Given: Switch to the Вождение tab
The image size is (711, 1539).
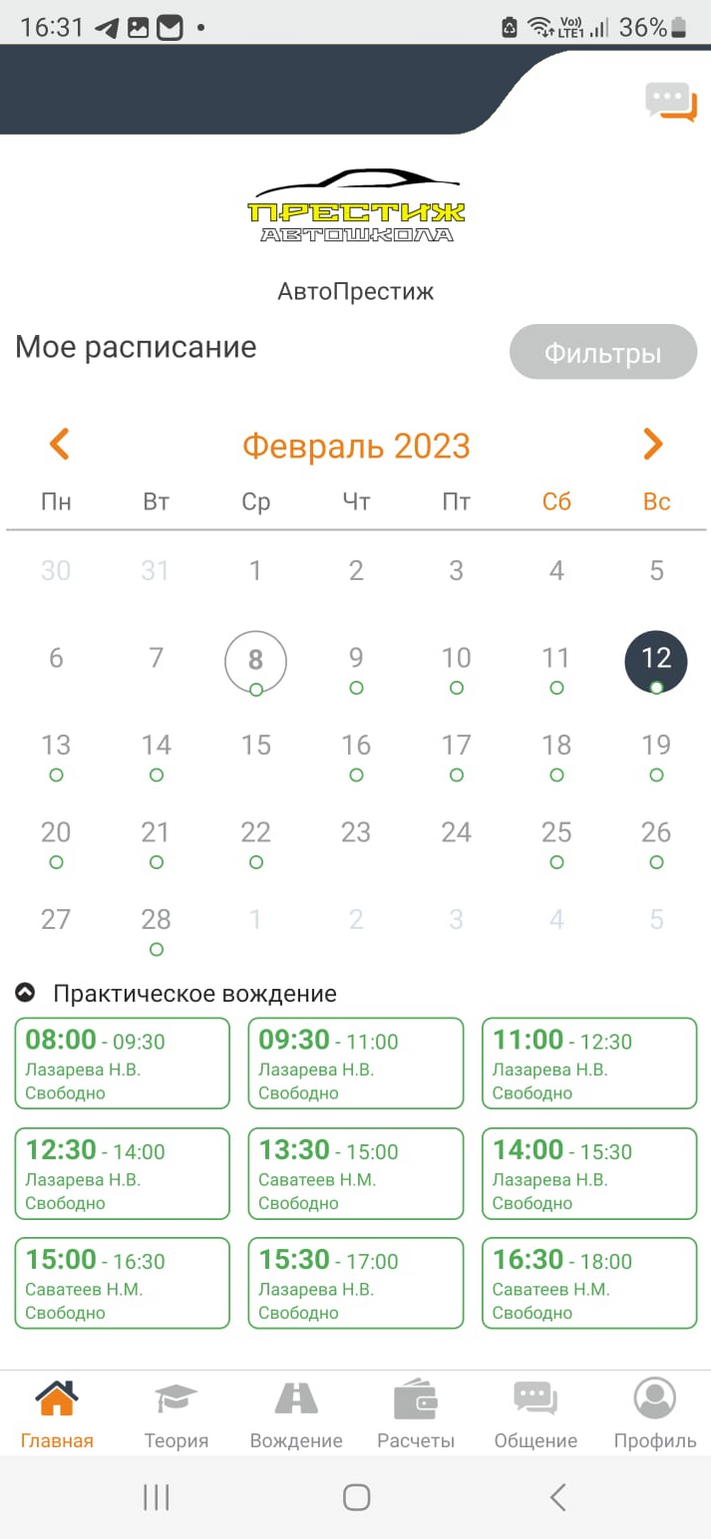Looking at the screenshot, I should click(x=296, y=1414).
